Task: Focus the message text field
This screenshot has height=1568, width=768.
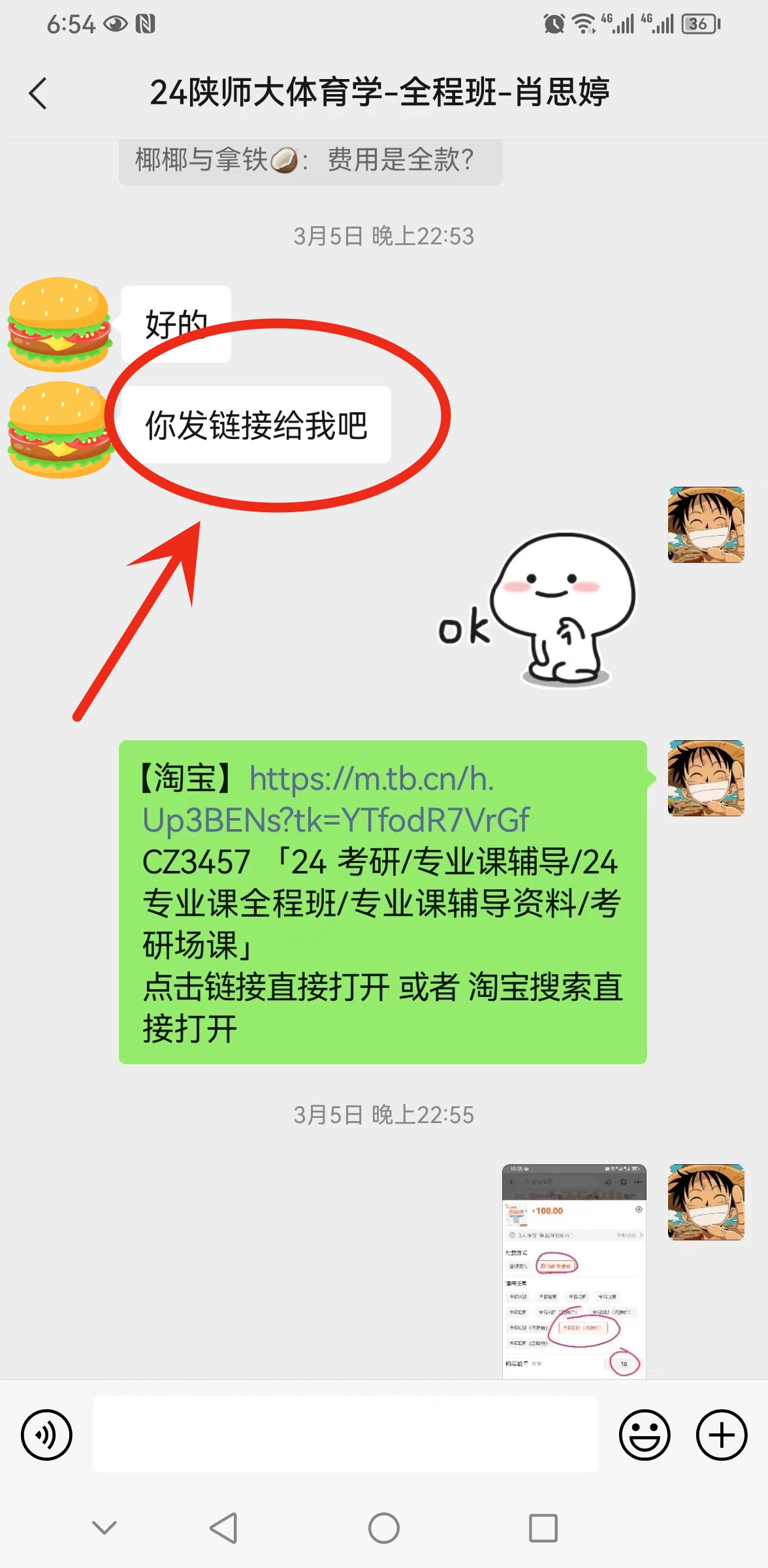Action: pyautogui.click(x=345, y=1435)
